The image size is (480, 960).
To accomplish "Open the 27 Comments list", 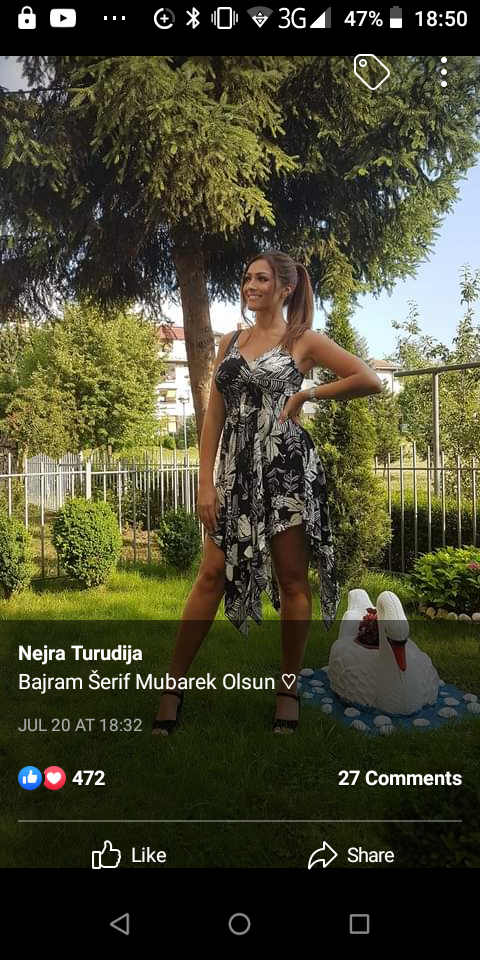I will tap(400, 778).
